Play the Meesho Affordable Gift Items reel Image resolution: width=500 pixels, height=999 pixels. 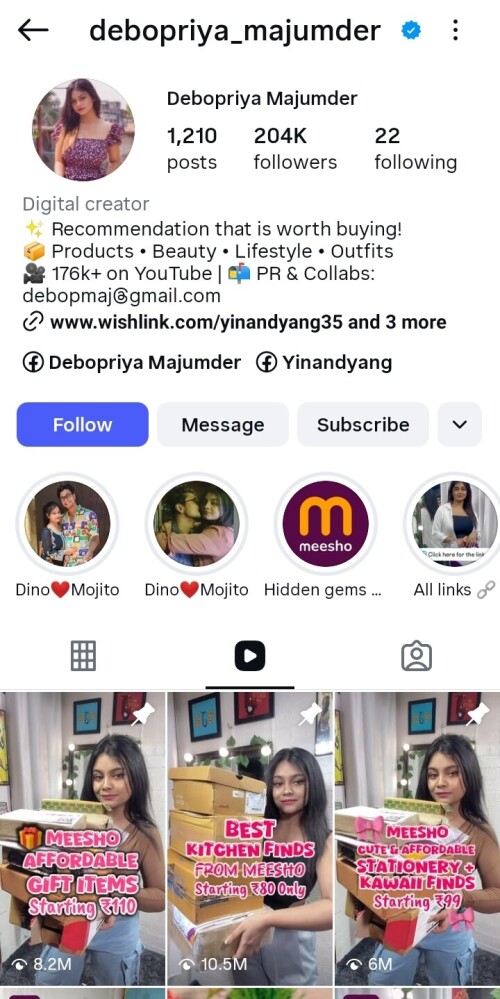(x=83, y=838)
